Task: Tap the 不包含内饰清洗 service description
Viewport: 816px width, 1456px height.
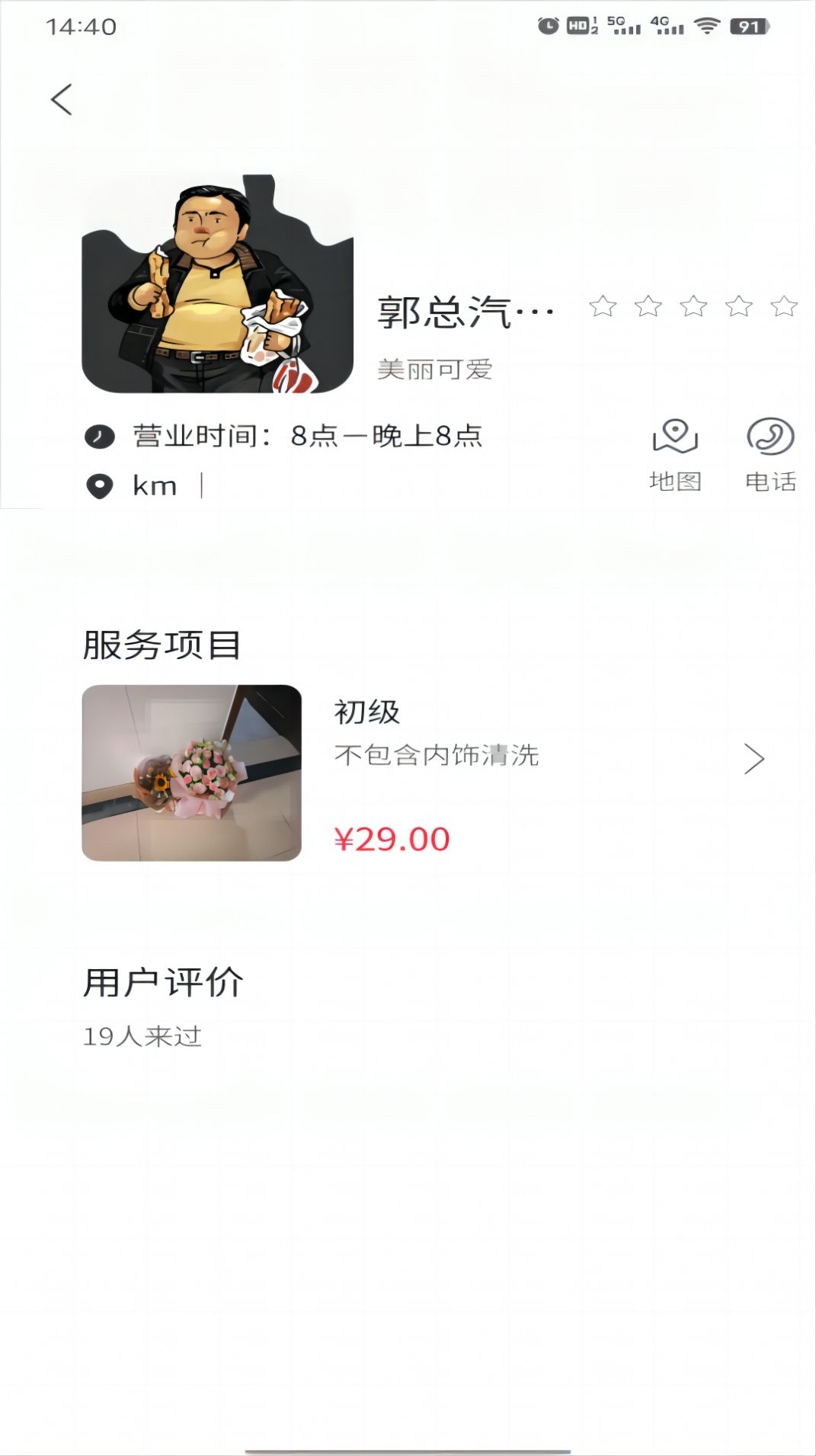Action: tap(437, 755)
